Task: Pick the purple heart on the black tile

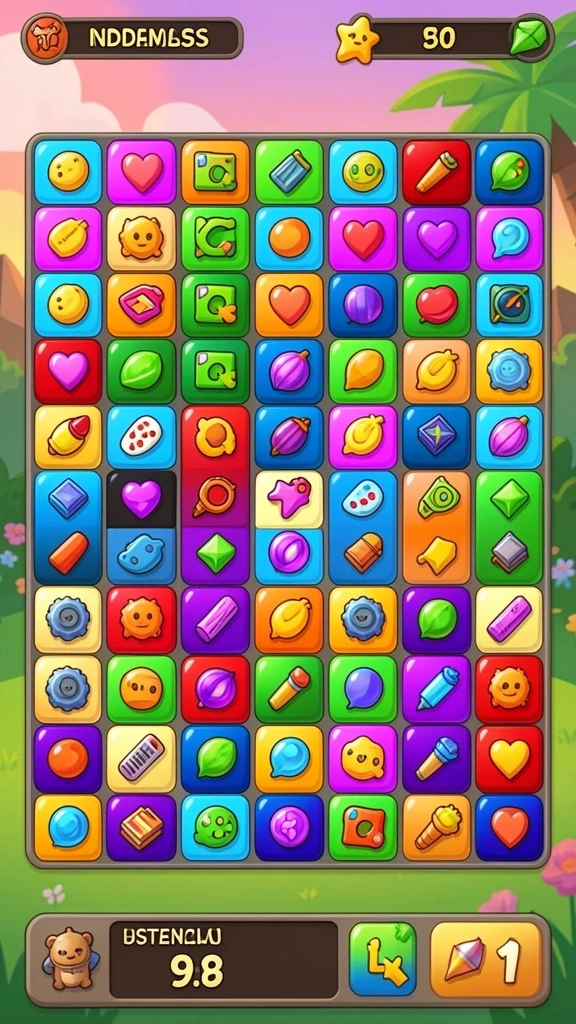Action: click(141, 499)
